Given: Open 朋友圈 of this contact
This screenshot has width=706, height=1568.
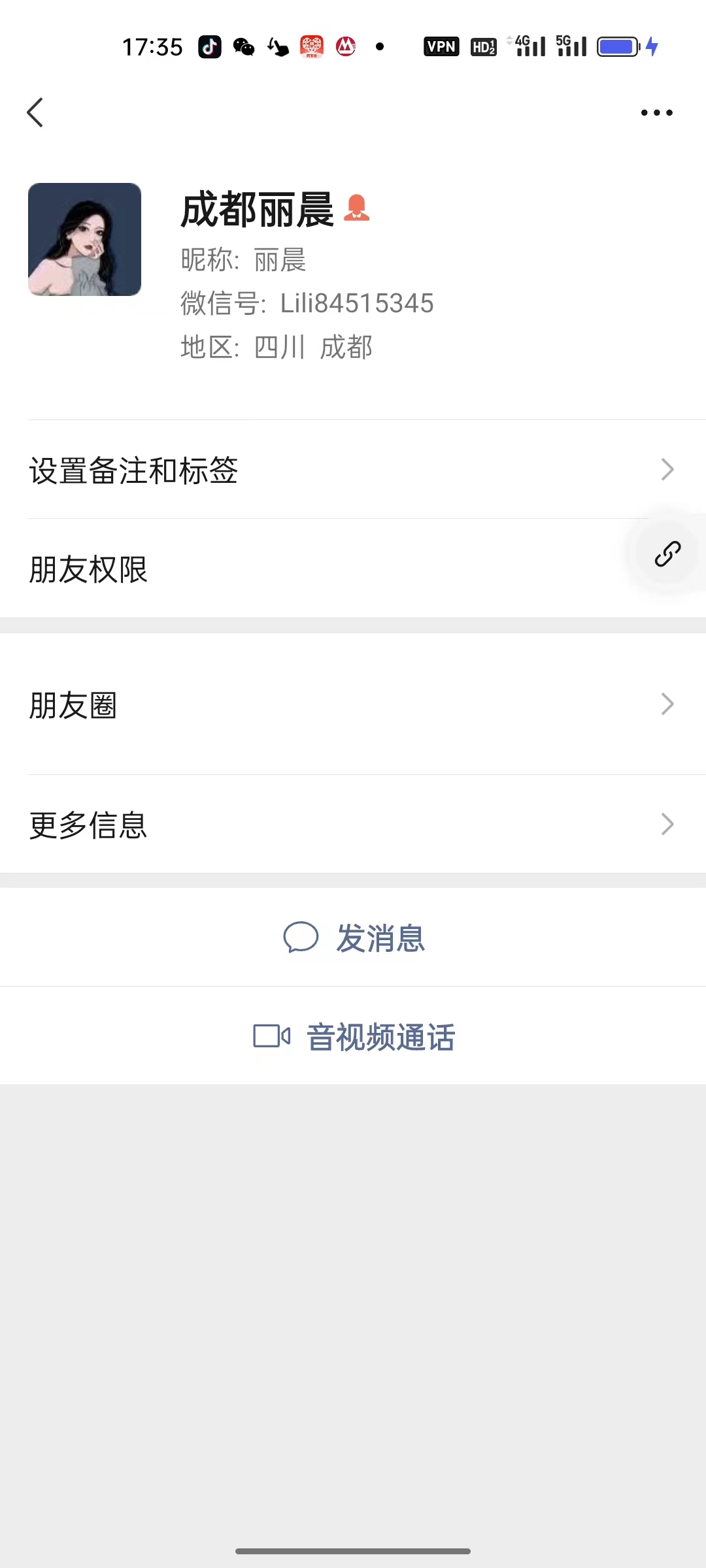Looking at the screenshot, I should (353, 705).
